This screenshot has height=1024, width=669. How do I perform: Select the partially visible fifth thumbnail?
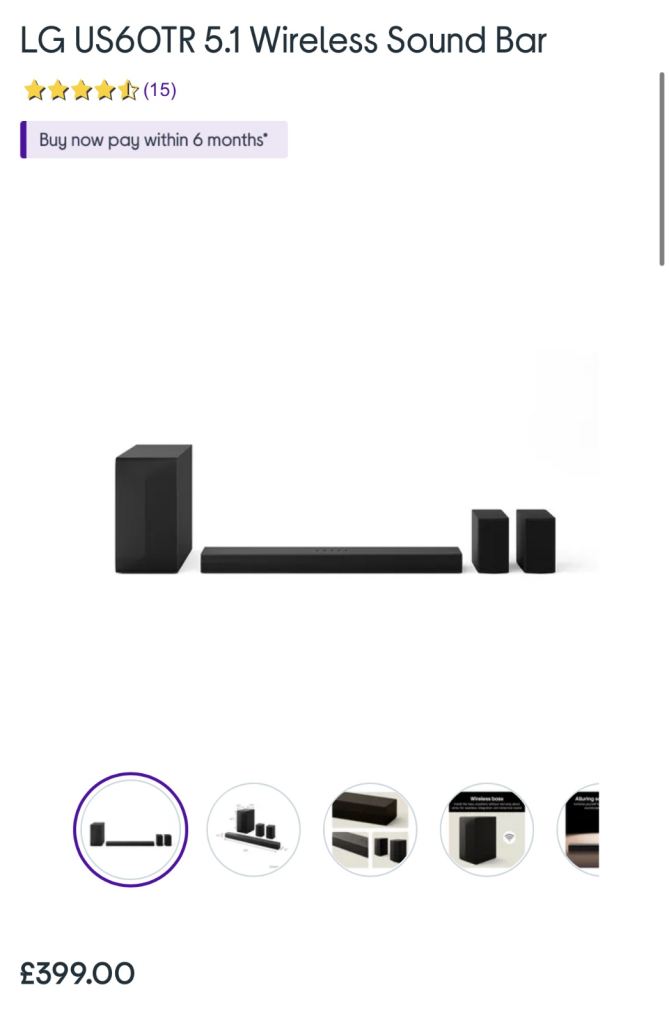point(580,830)
